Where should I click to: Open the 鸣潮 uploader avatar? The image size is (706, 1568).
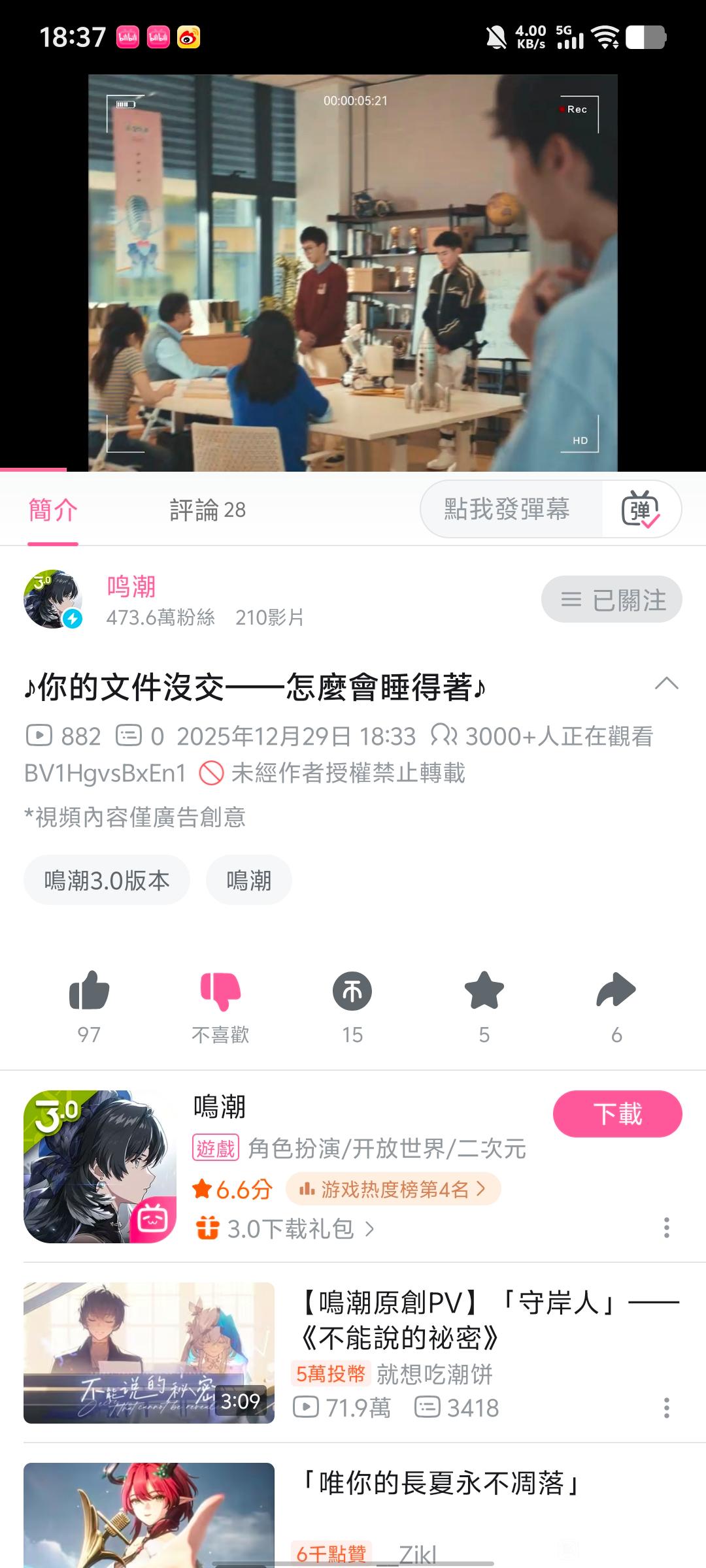click(x=53, y=599)
